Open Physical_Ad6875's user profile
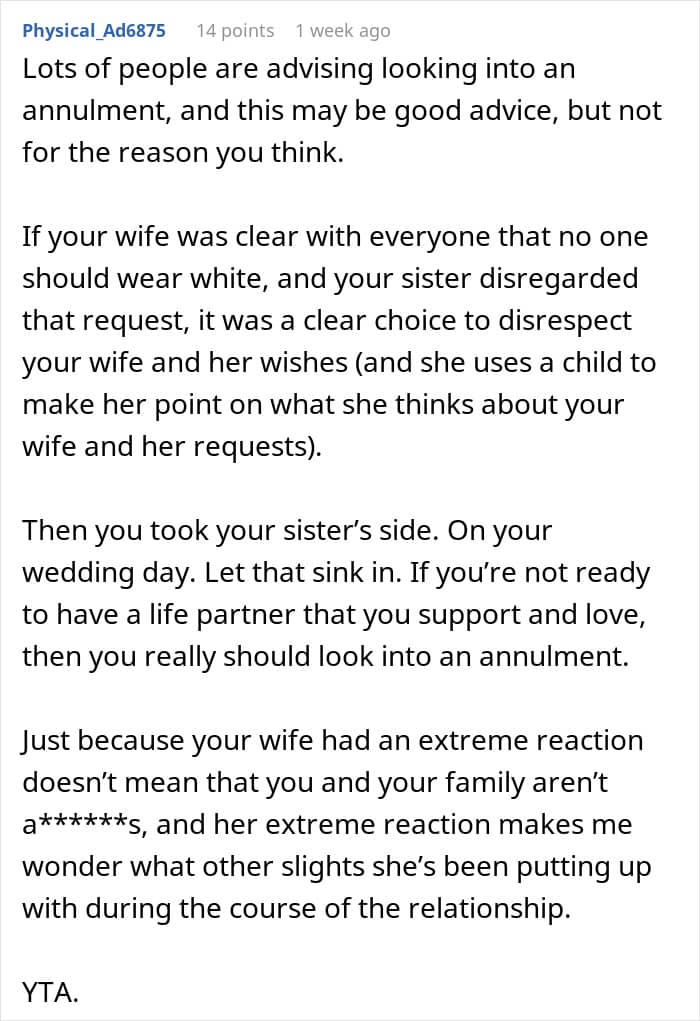This screenshot has height=1021, width=700. point(94,31)
